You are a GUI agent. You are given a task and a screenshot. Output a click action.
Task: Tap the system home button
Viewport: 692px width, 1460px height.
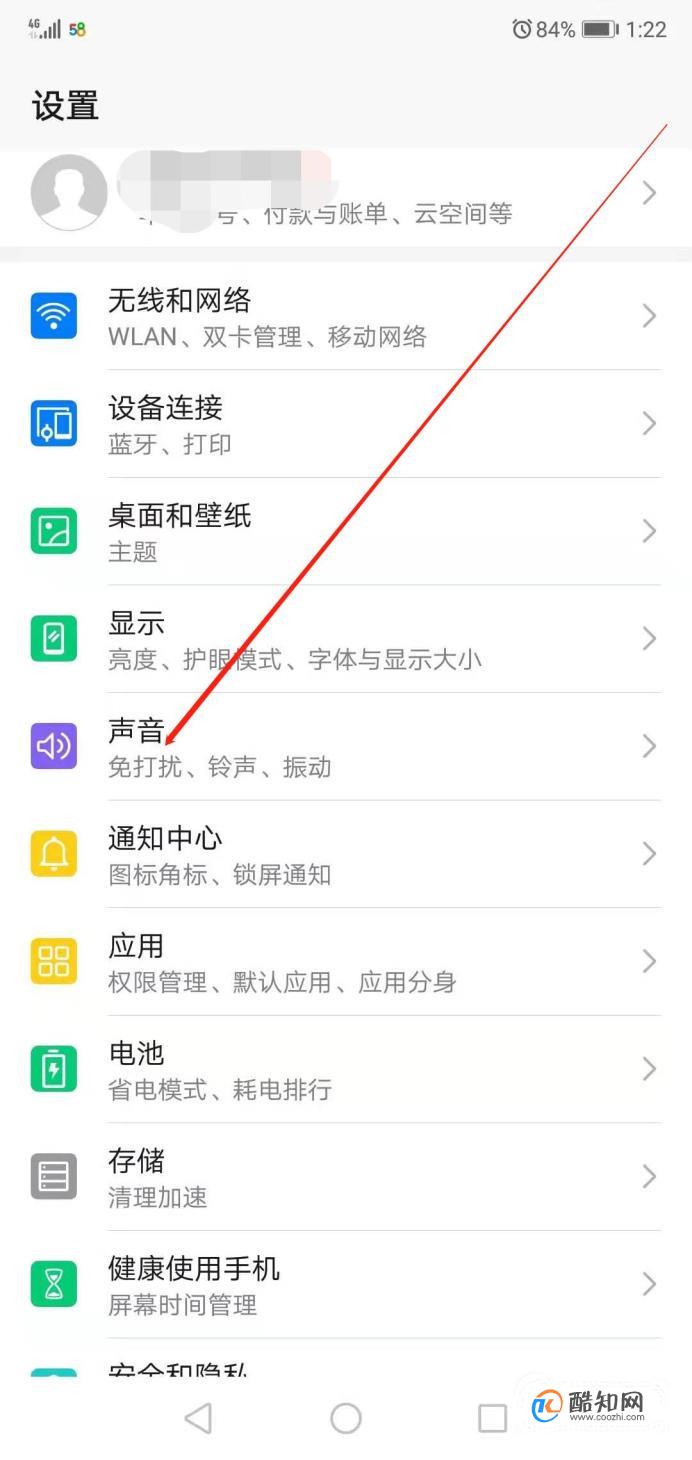click(x=346, y=1417)
